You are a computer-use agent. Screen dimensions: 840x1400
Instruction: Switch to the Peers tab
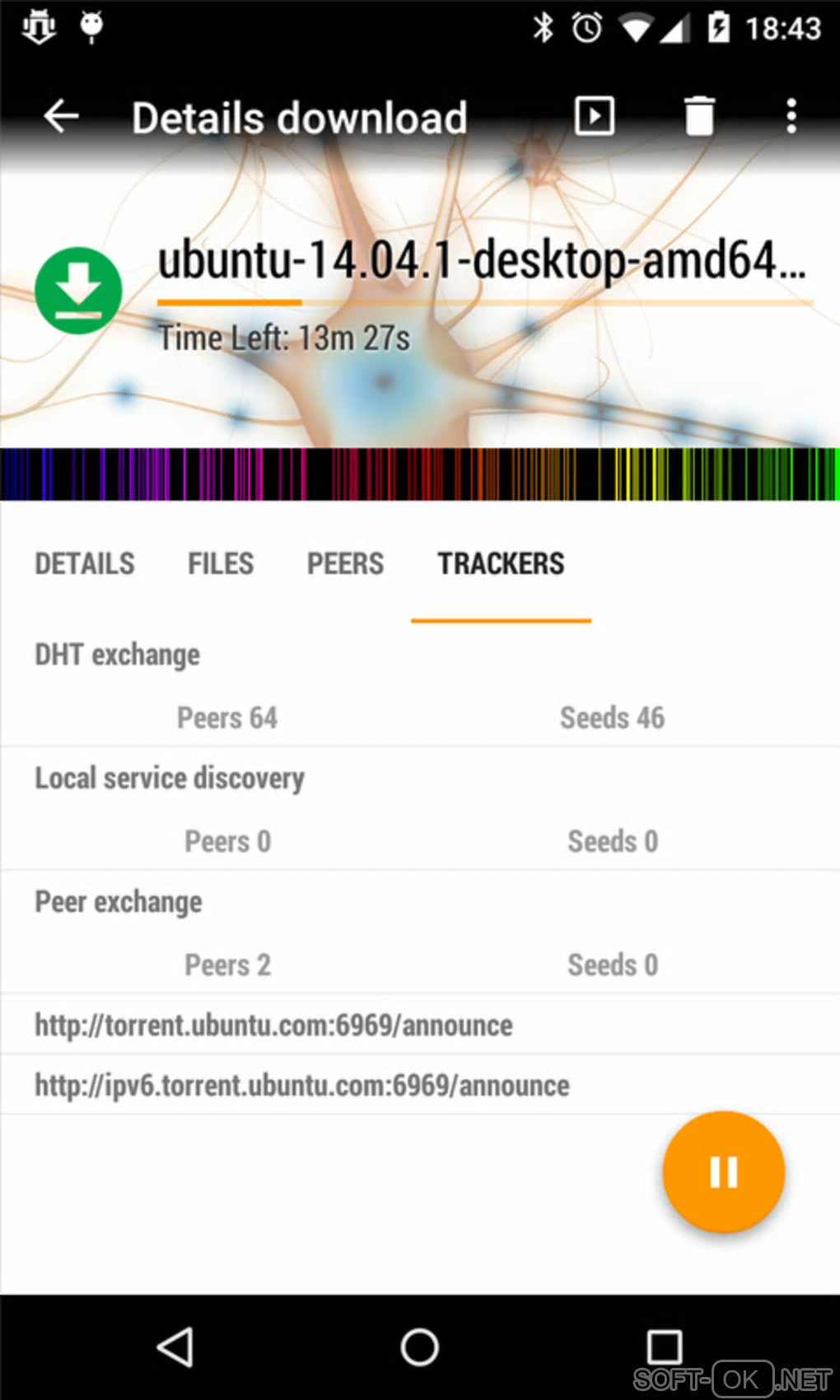pyautogui.click(x=345, y=564)
